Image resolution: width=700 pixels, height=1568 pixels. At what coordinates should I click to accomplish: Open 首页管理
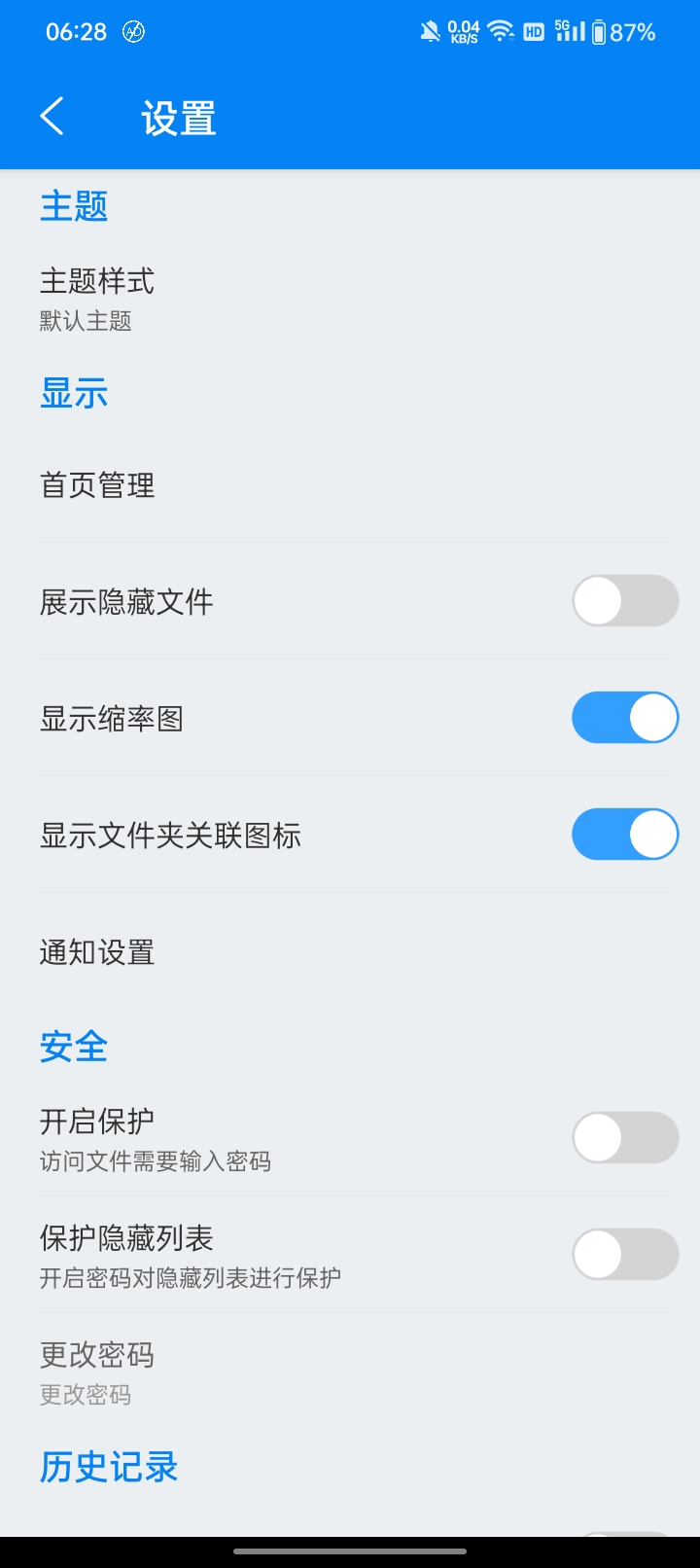click(x=350, y=484)
